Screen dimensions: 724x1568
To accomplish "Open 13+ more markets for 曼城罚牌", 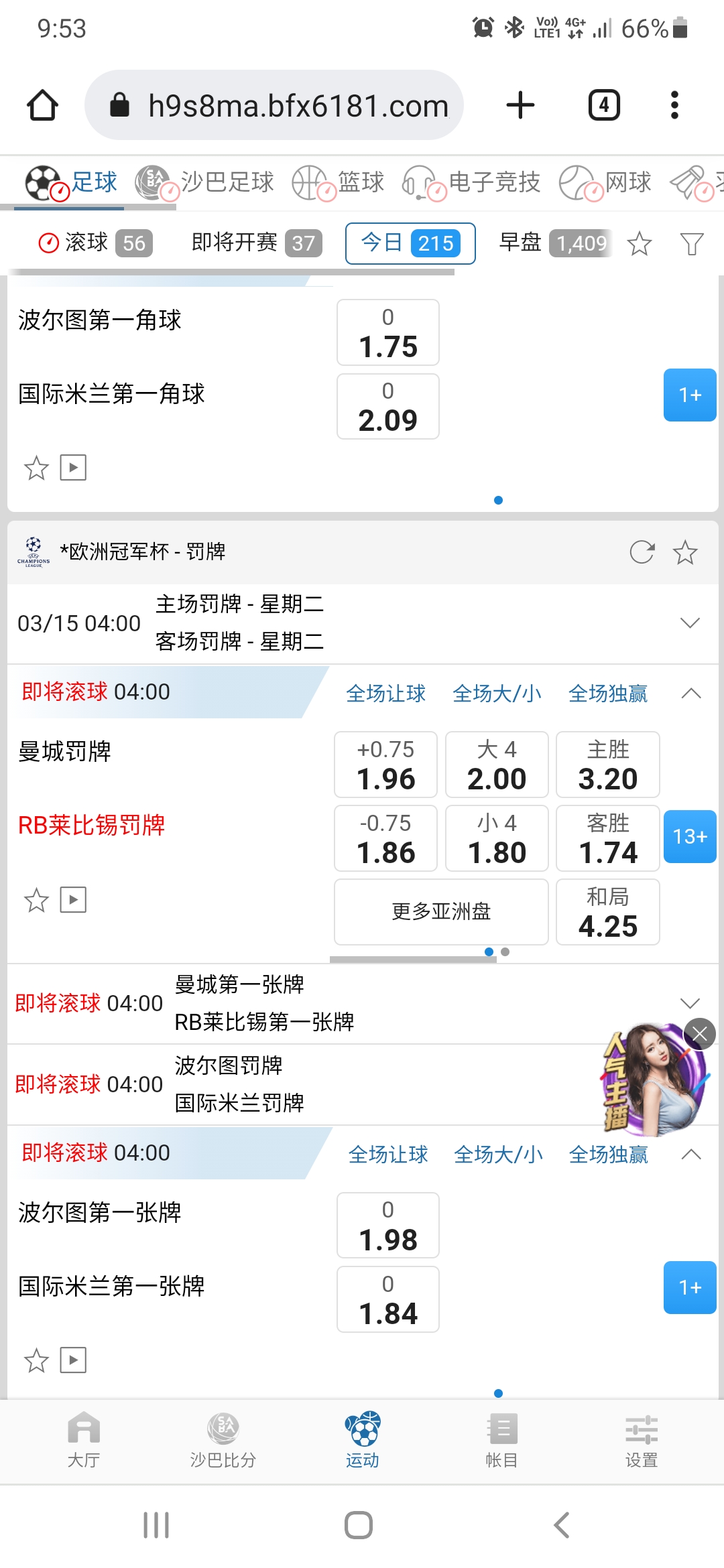I will click(690, 836).
